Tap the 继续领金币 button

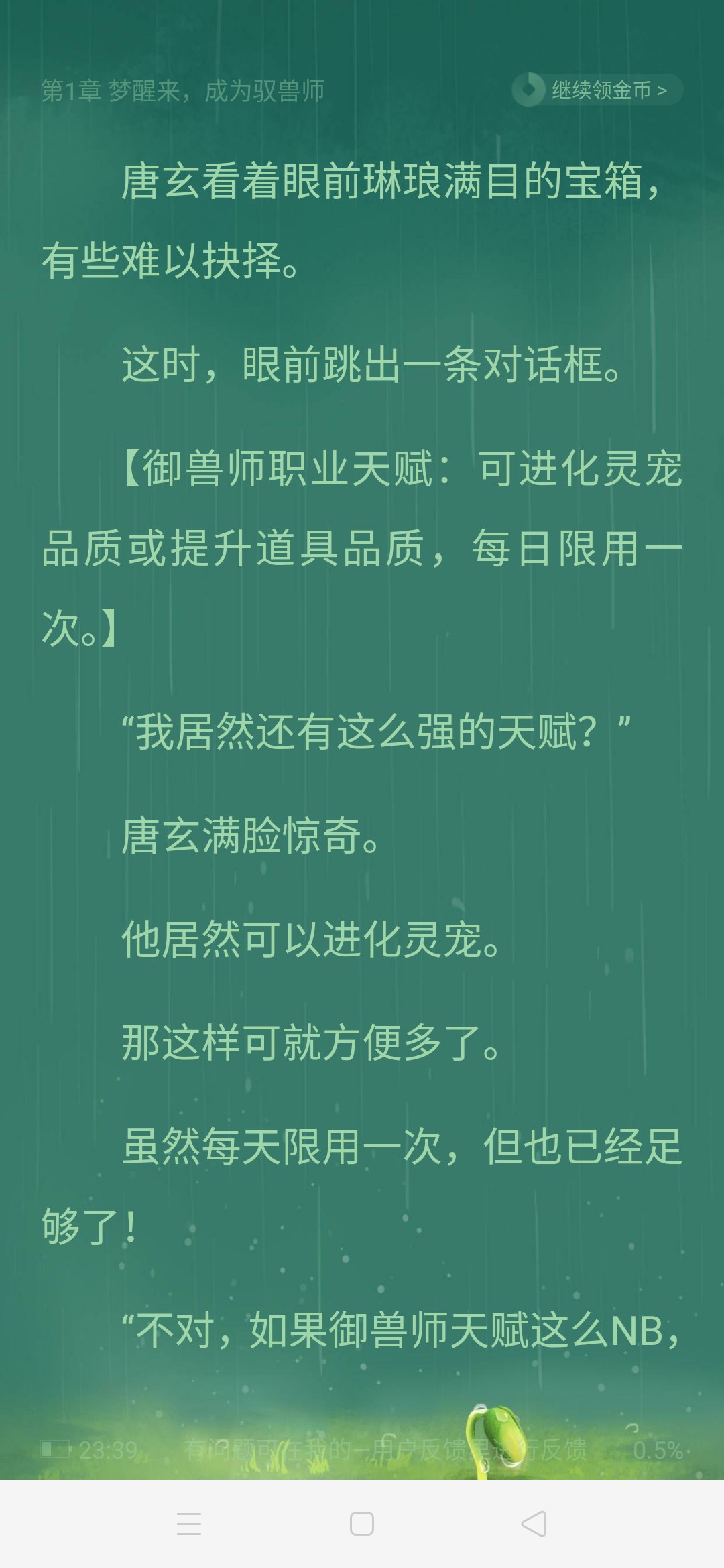597,90
